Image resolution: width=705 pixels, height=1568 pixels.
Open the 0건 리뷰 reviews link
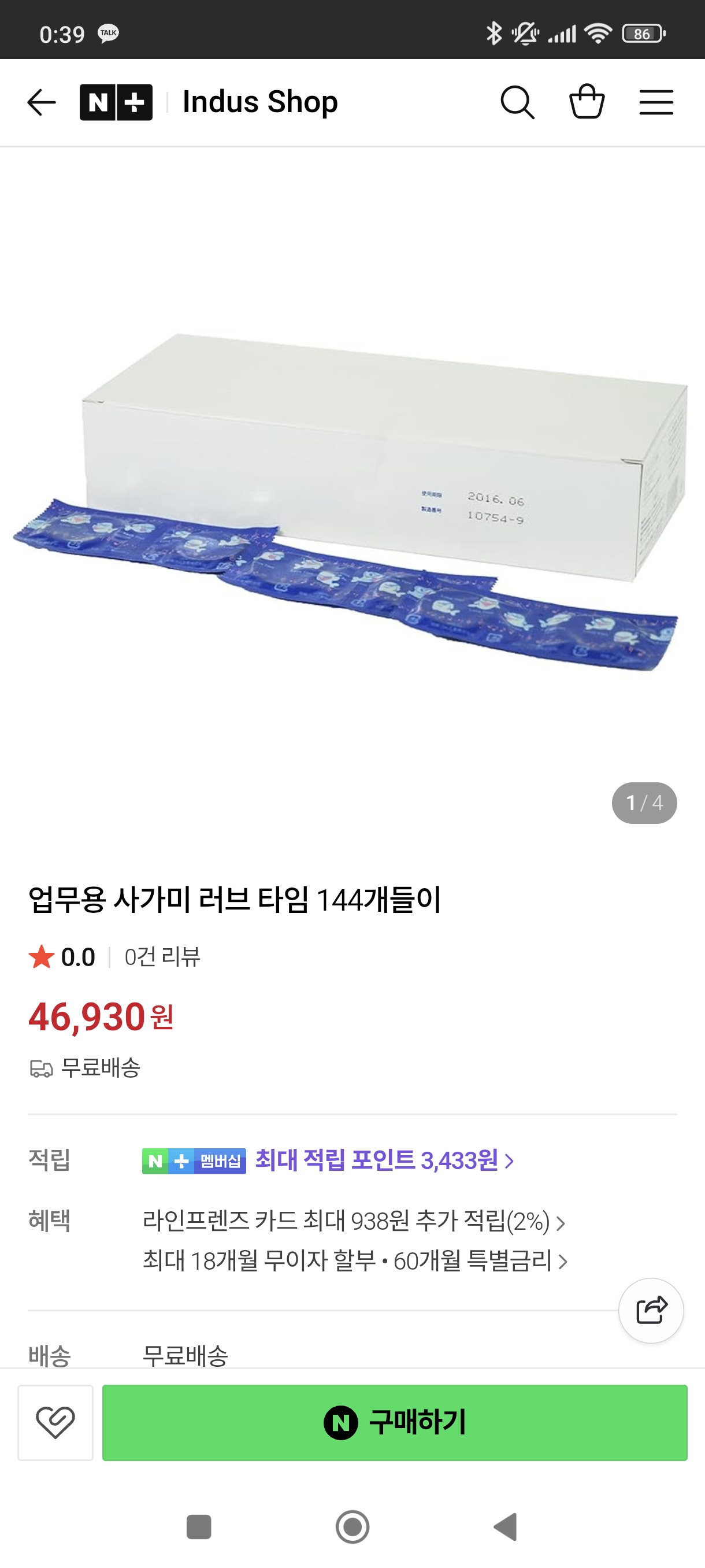(162, 957)
